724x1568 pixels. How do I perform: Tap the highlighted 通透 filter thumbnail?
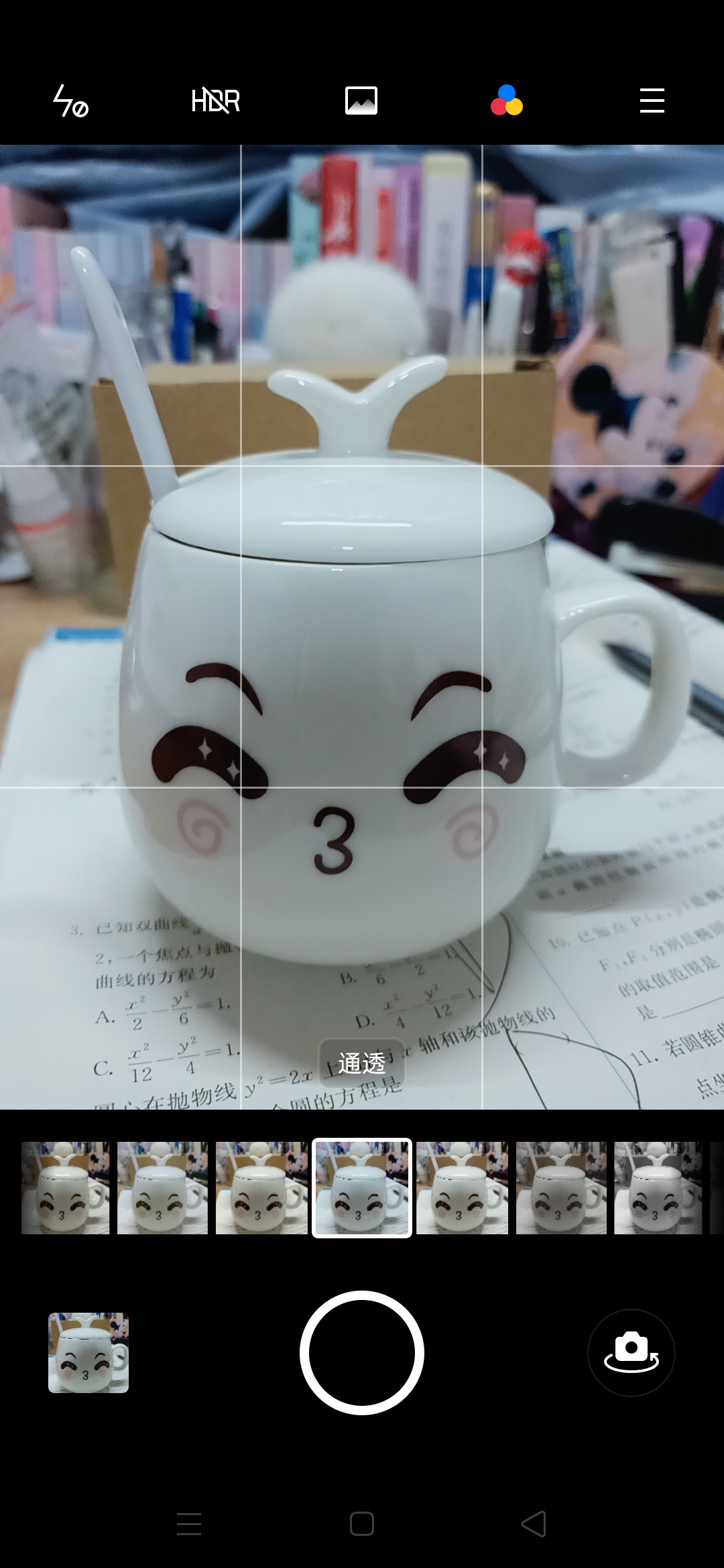click(x=362, y=1188)
